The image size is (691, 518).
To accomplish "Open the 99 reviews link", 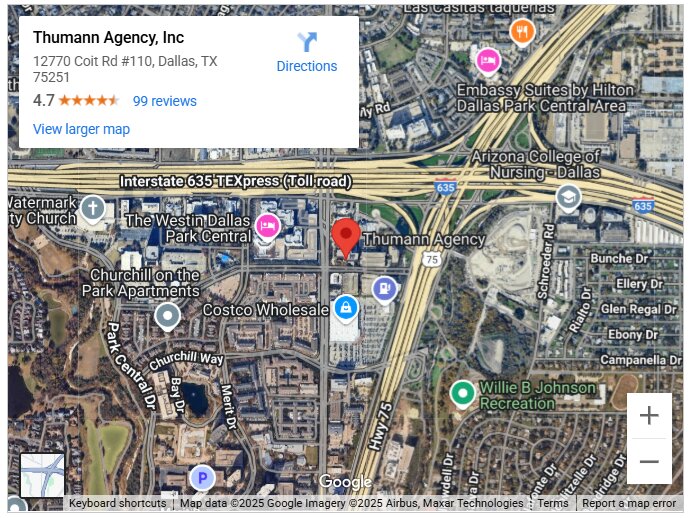I will 165,101.
